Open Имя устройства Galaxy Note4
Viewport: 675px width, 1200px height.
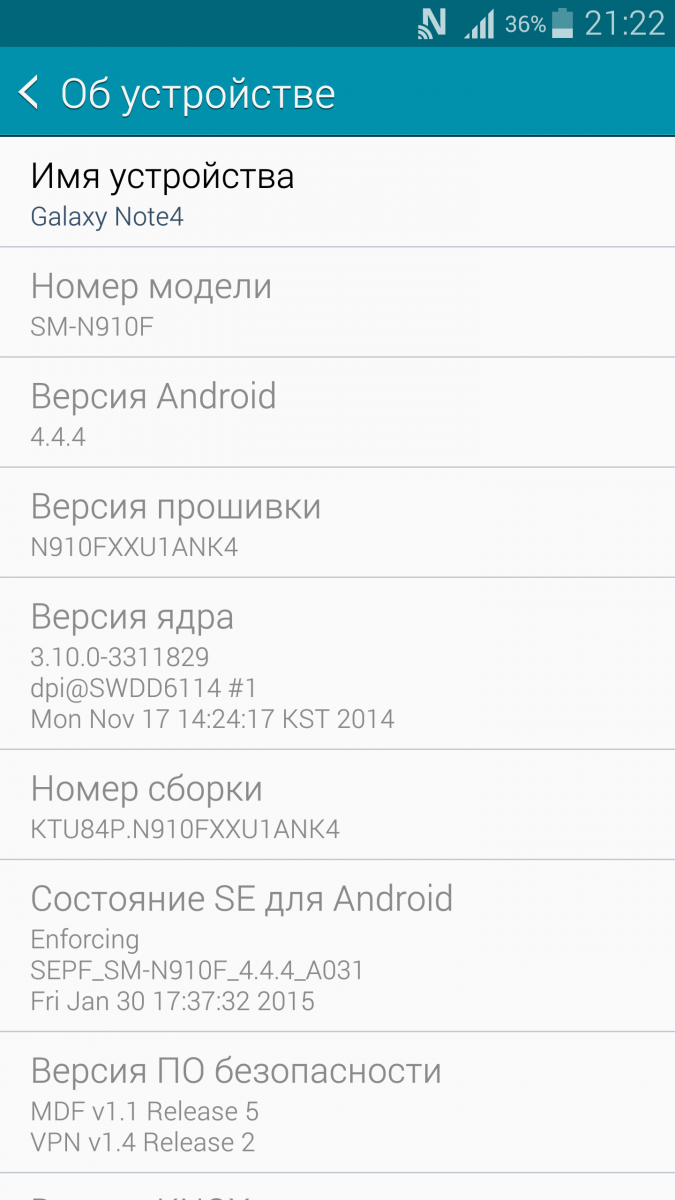click(337, 192)
